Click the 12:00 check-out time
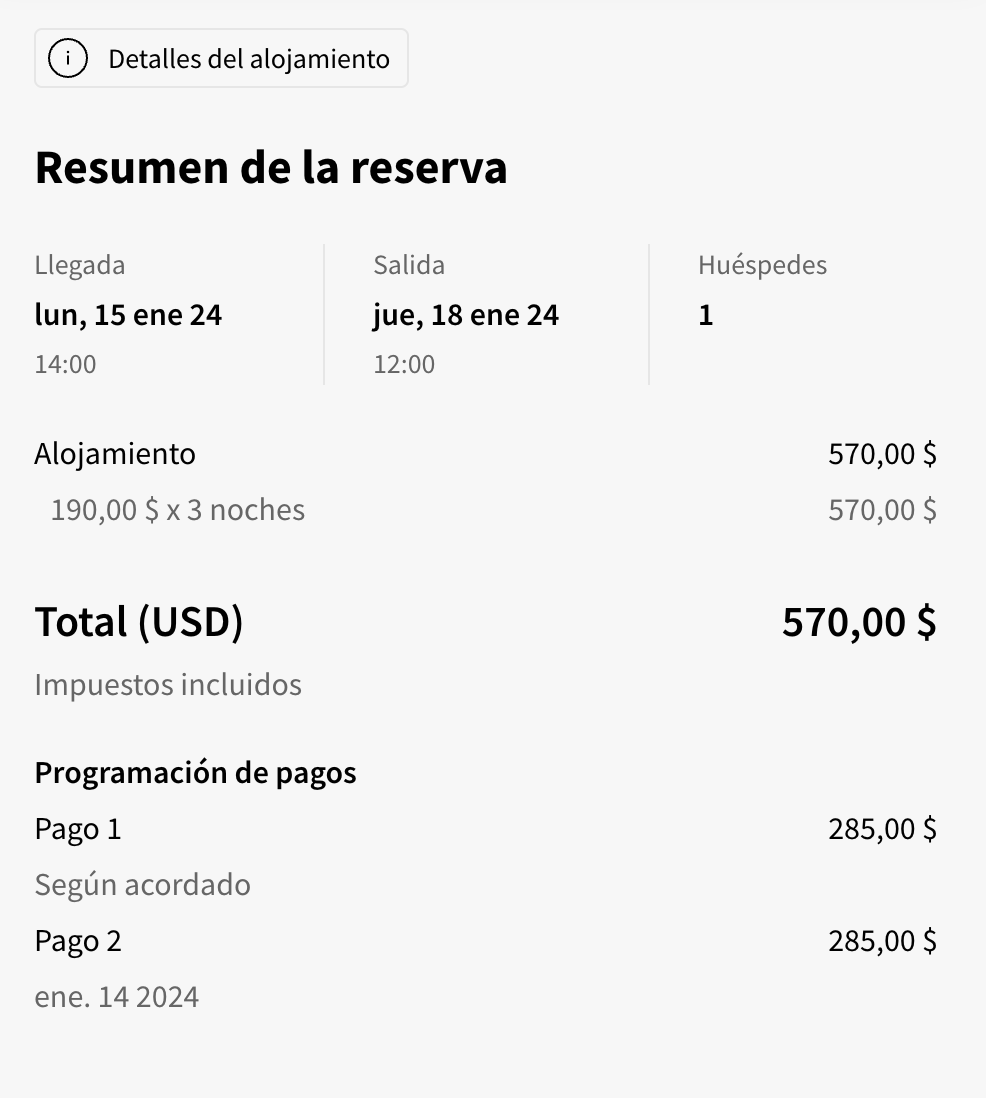The height and width of the screenshot is (1098, 986). pos(403,364)
